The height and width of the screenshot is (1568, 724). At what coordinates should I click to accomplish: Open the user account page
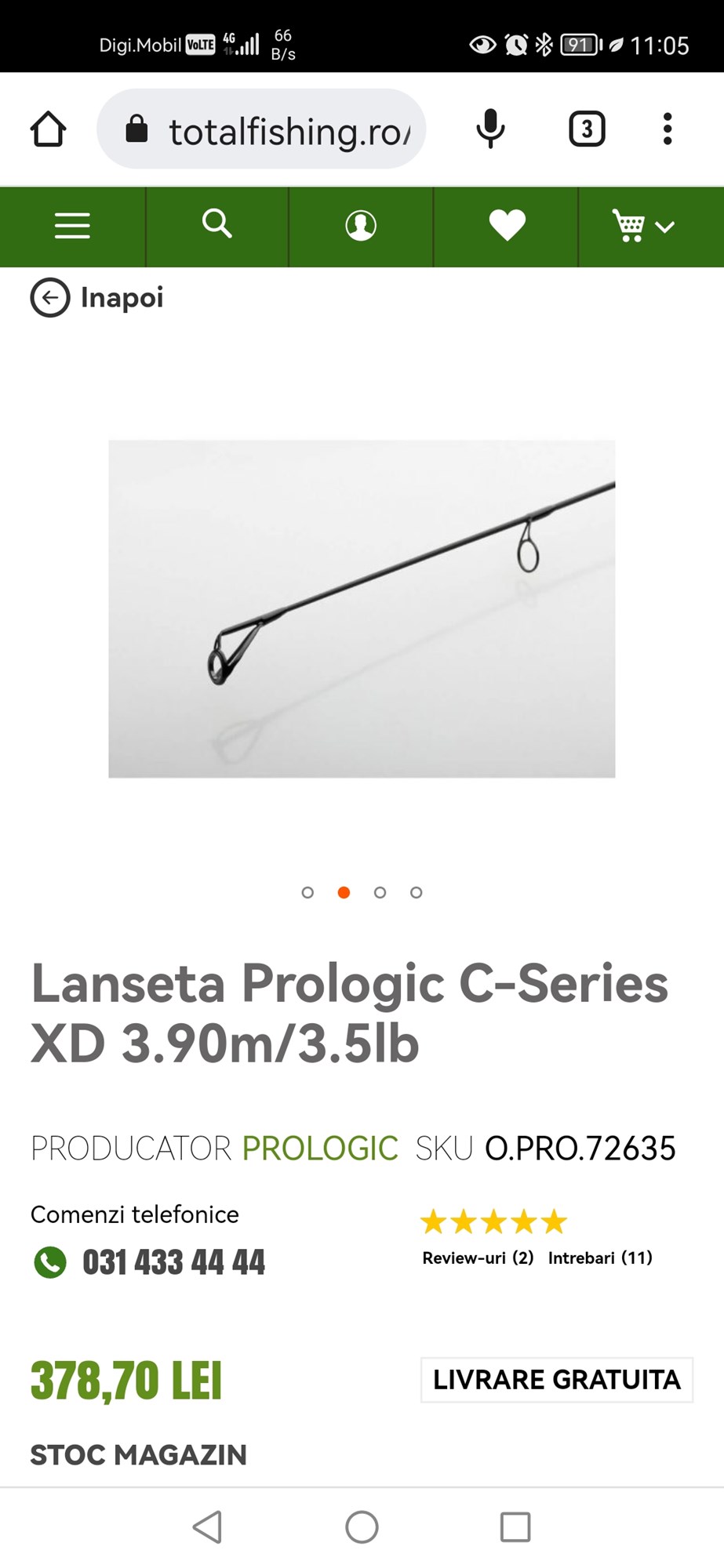(361, 226)
